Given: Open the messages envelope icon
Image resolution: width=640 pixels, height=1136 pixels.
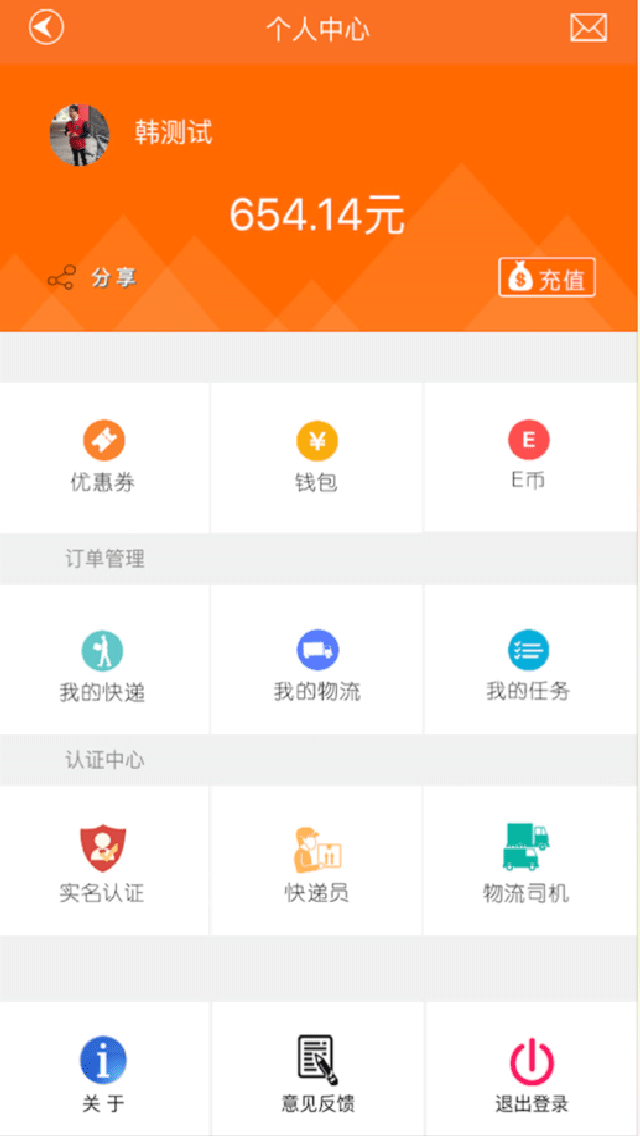Looking at the screenshot, I should coord(588,28).
